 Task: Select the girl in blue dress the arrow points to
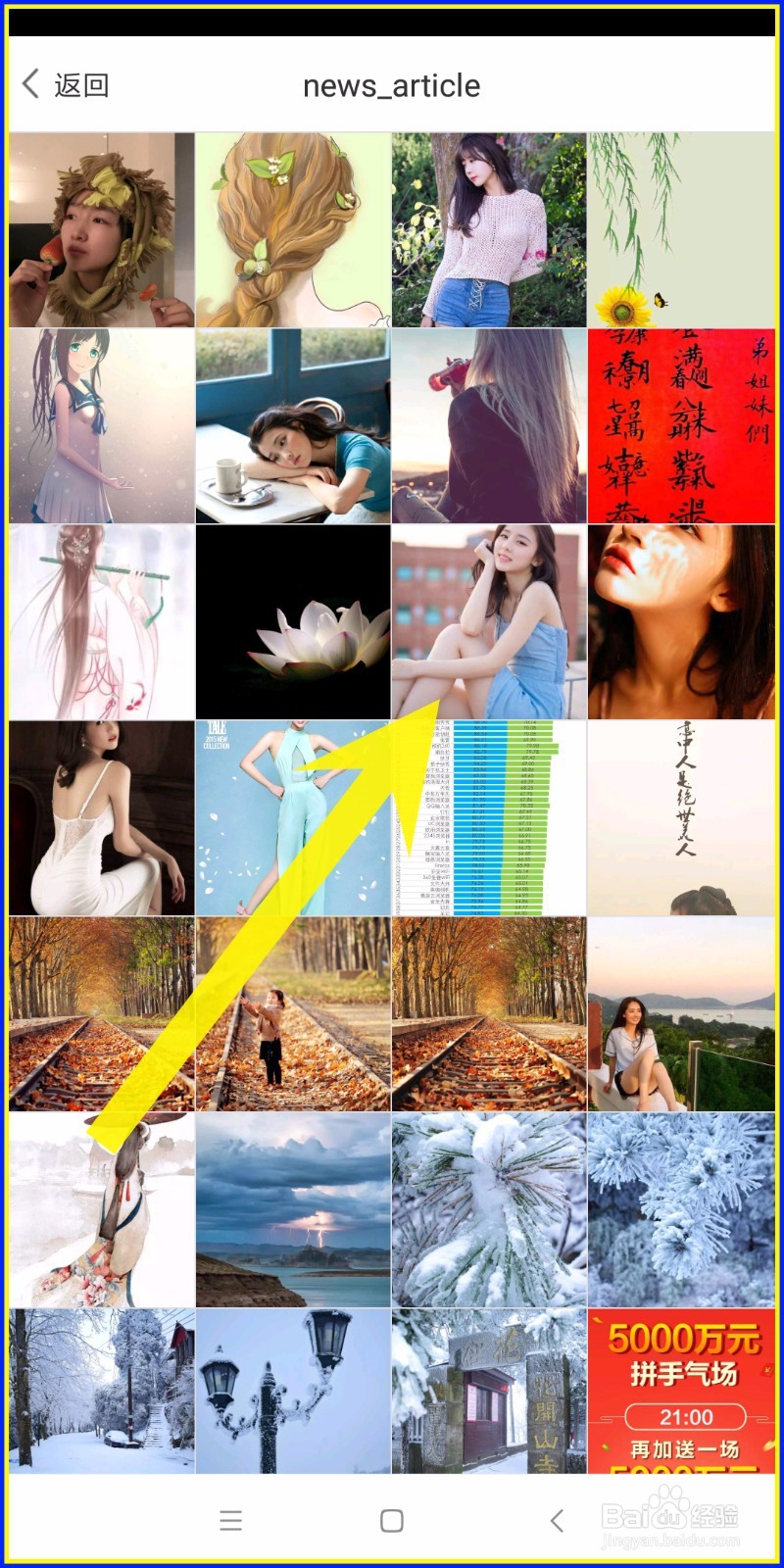click(x=489, y=620)
